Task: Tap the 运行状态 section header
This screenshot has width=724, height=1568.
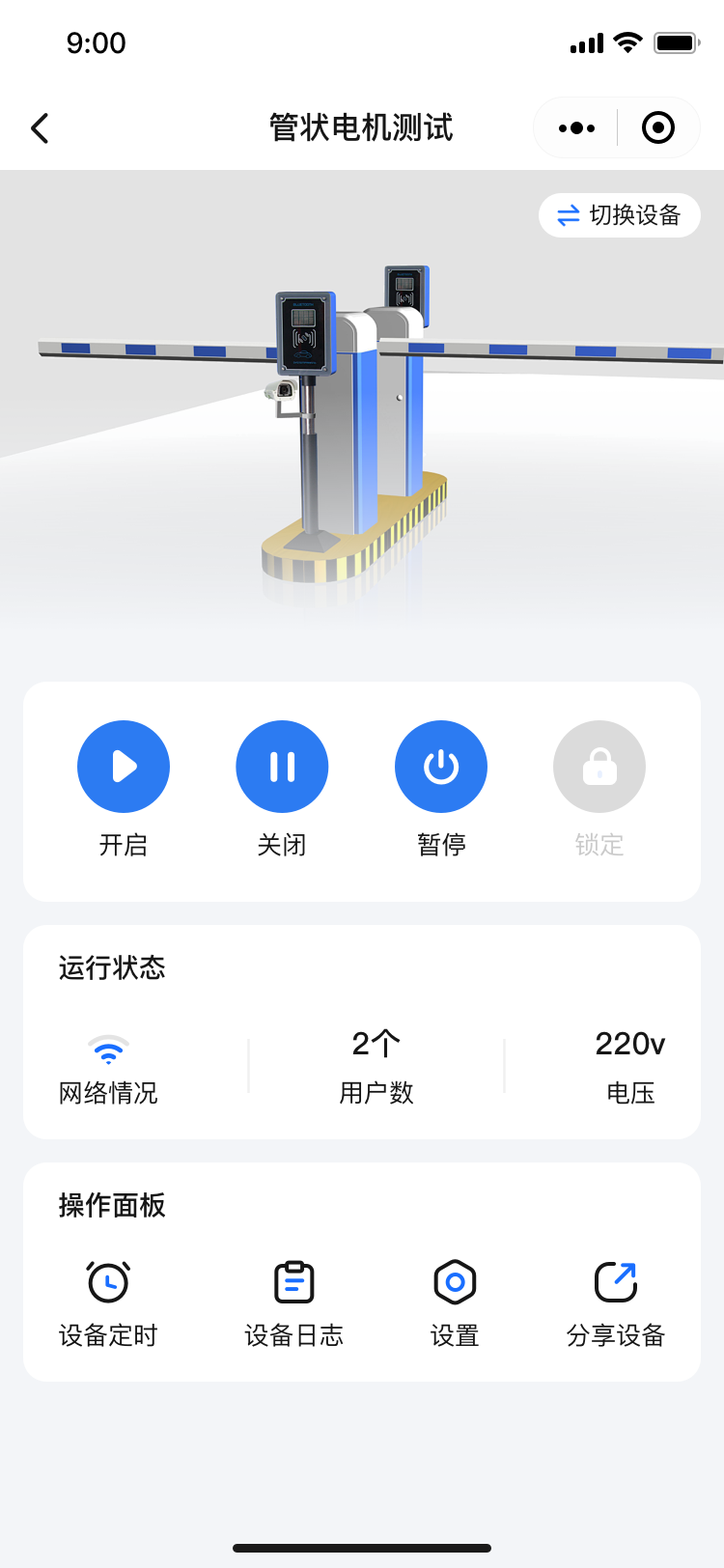Action: point(112,968)
